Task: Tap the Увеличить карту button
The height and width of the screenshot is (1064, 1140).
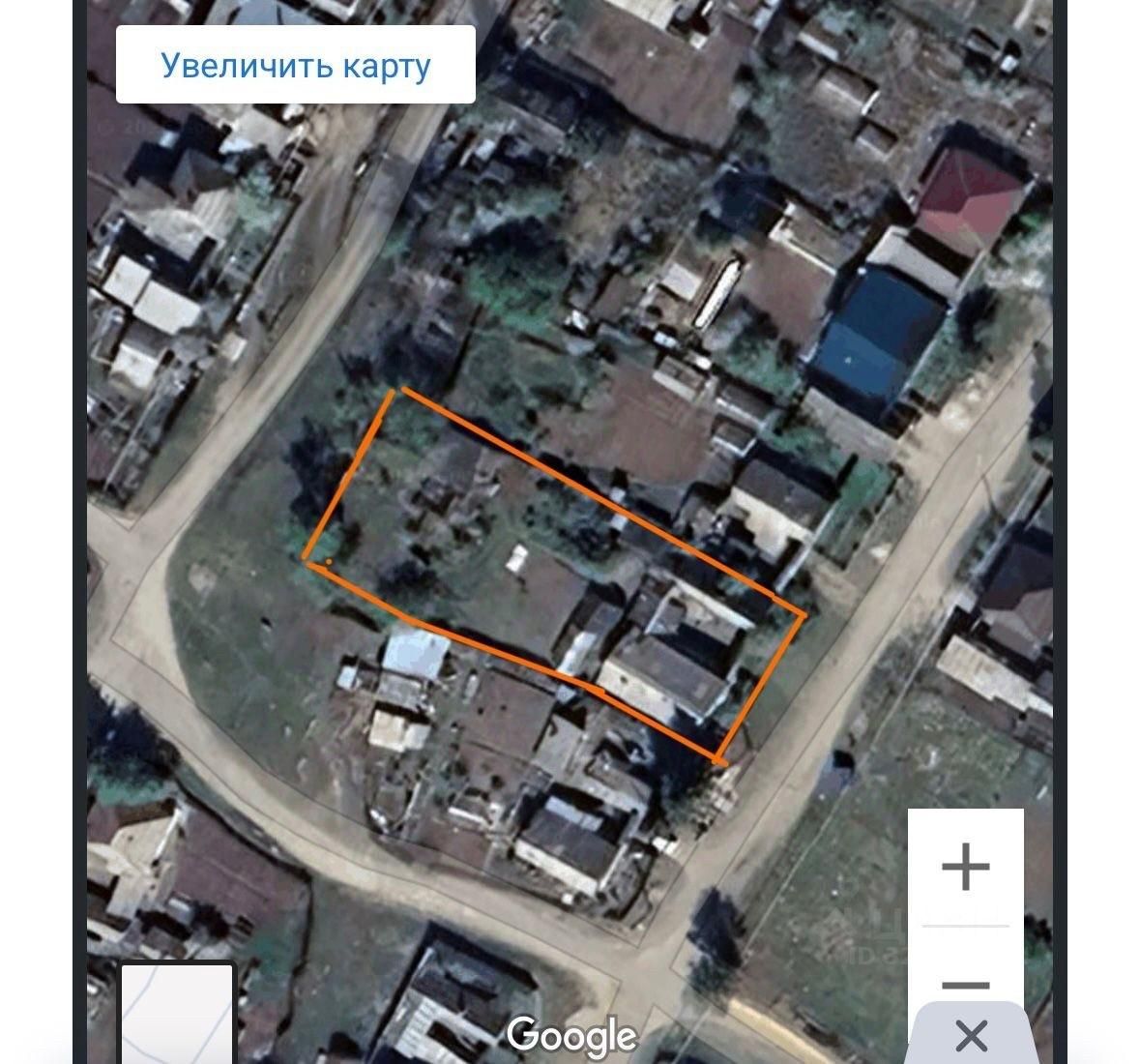Action: point(295,65)
